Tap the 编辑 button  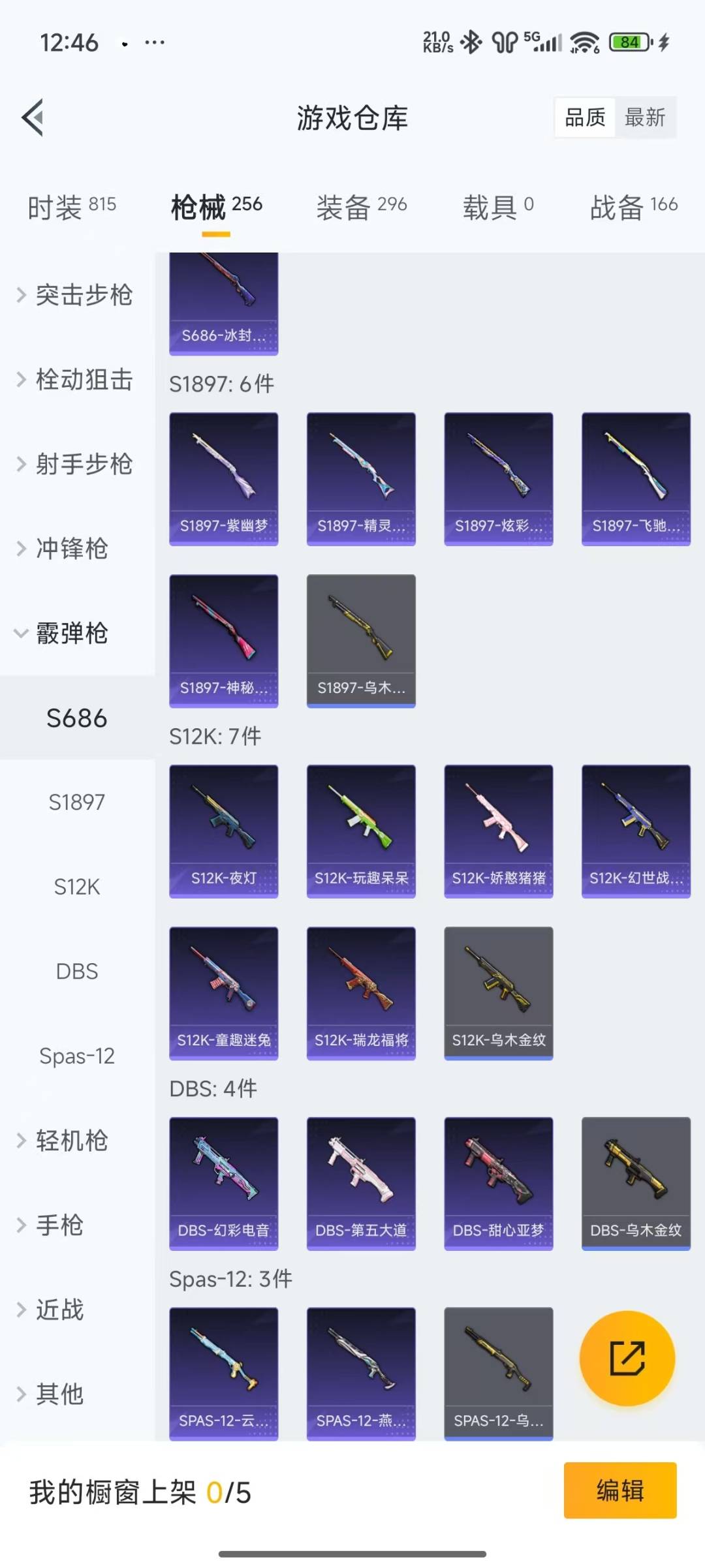click(619, 1490)
